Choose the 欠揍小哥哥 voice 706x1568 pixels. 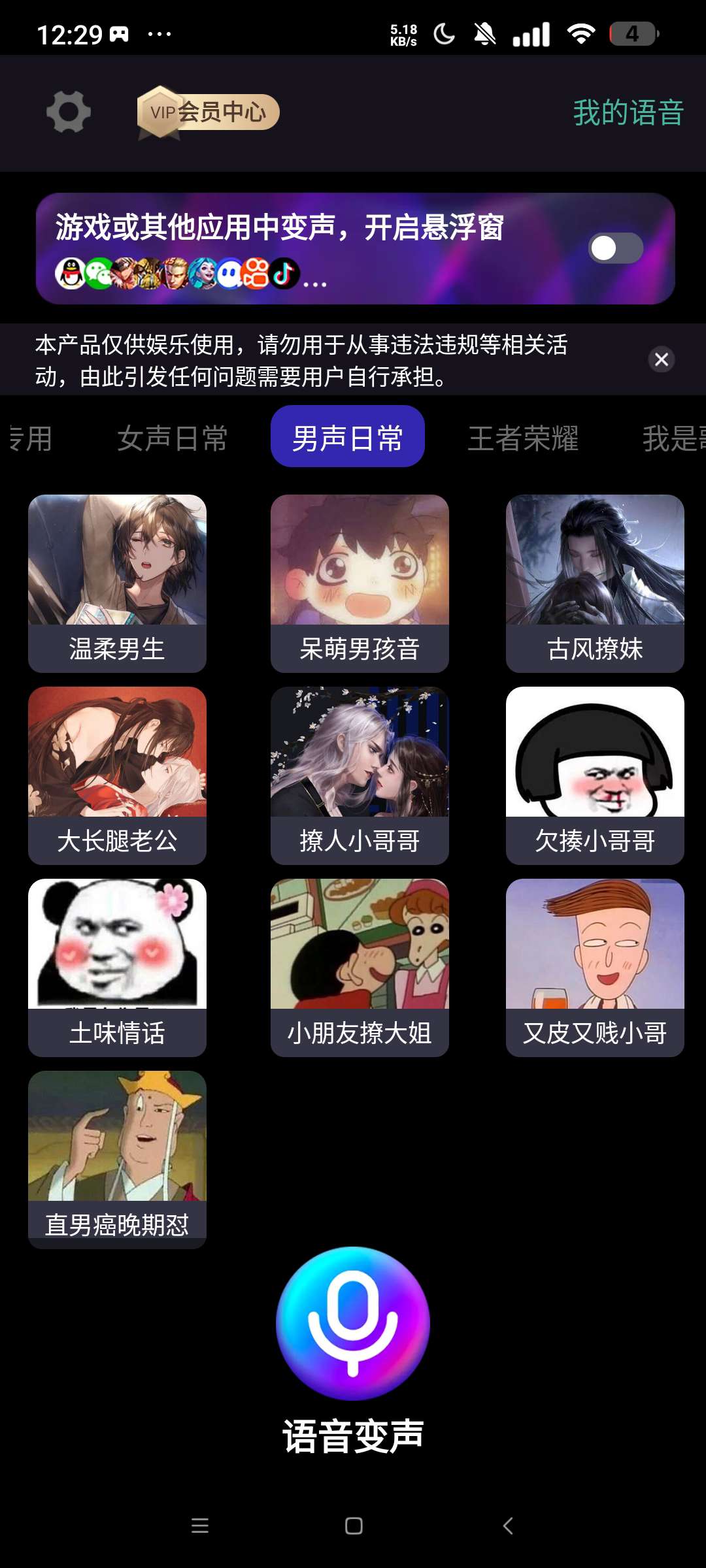(x=595, y=776)
